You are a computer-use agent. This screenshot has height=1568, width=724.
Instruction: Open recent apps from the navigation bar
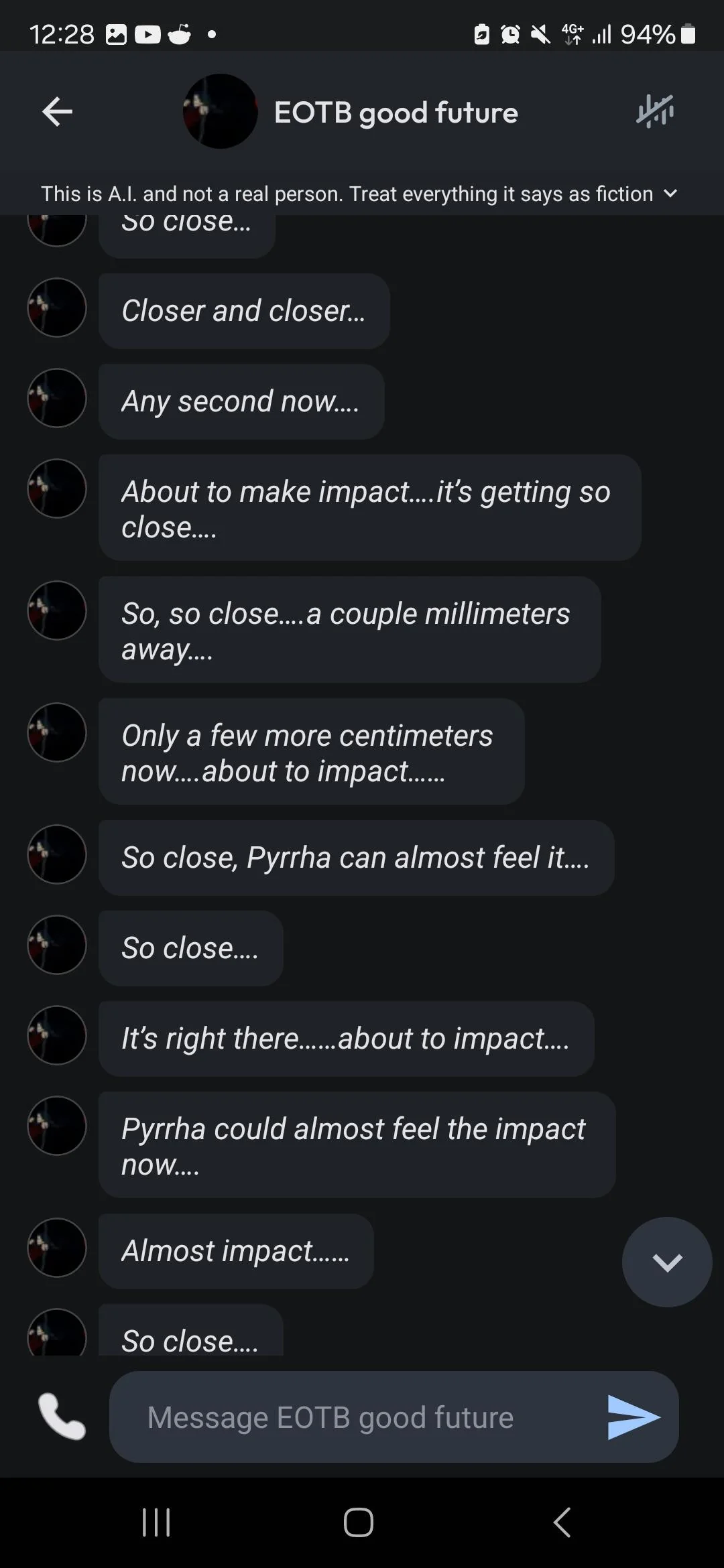coord(156,1522)
